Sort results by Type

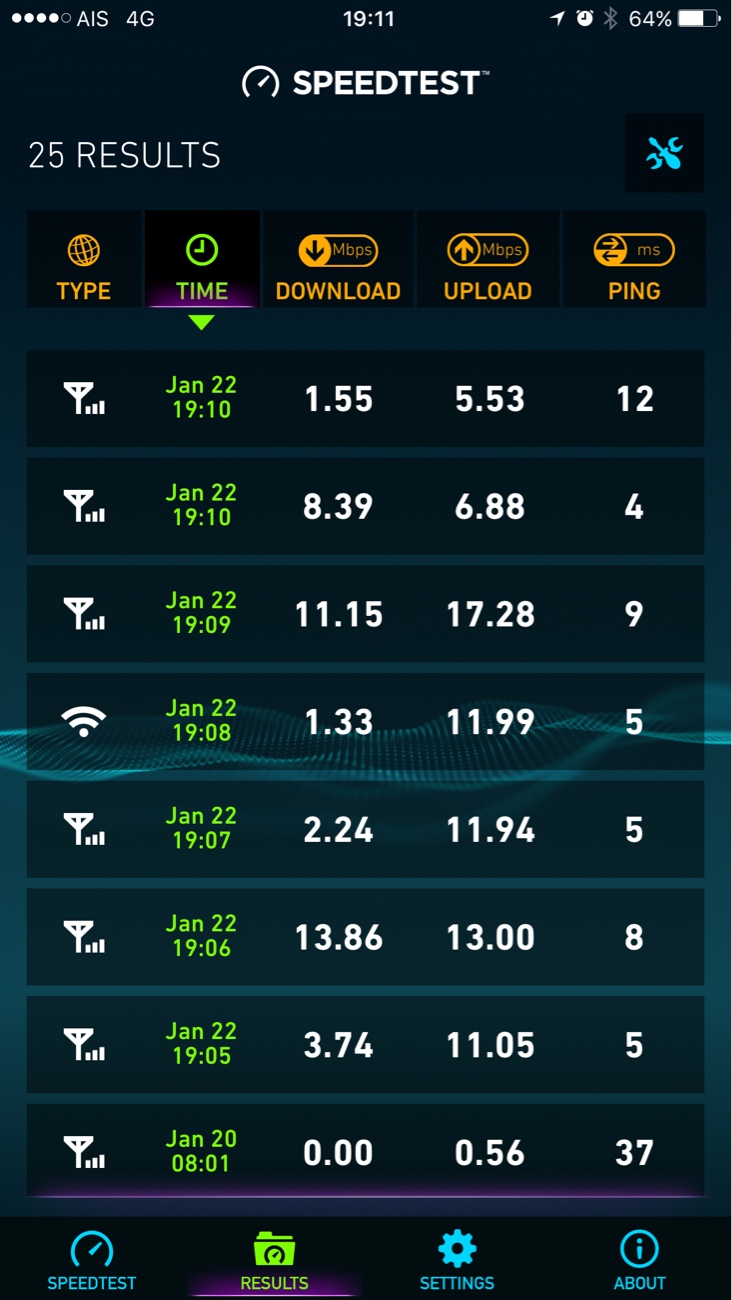pos(84,259)
